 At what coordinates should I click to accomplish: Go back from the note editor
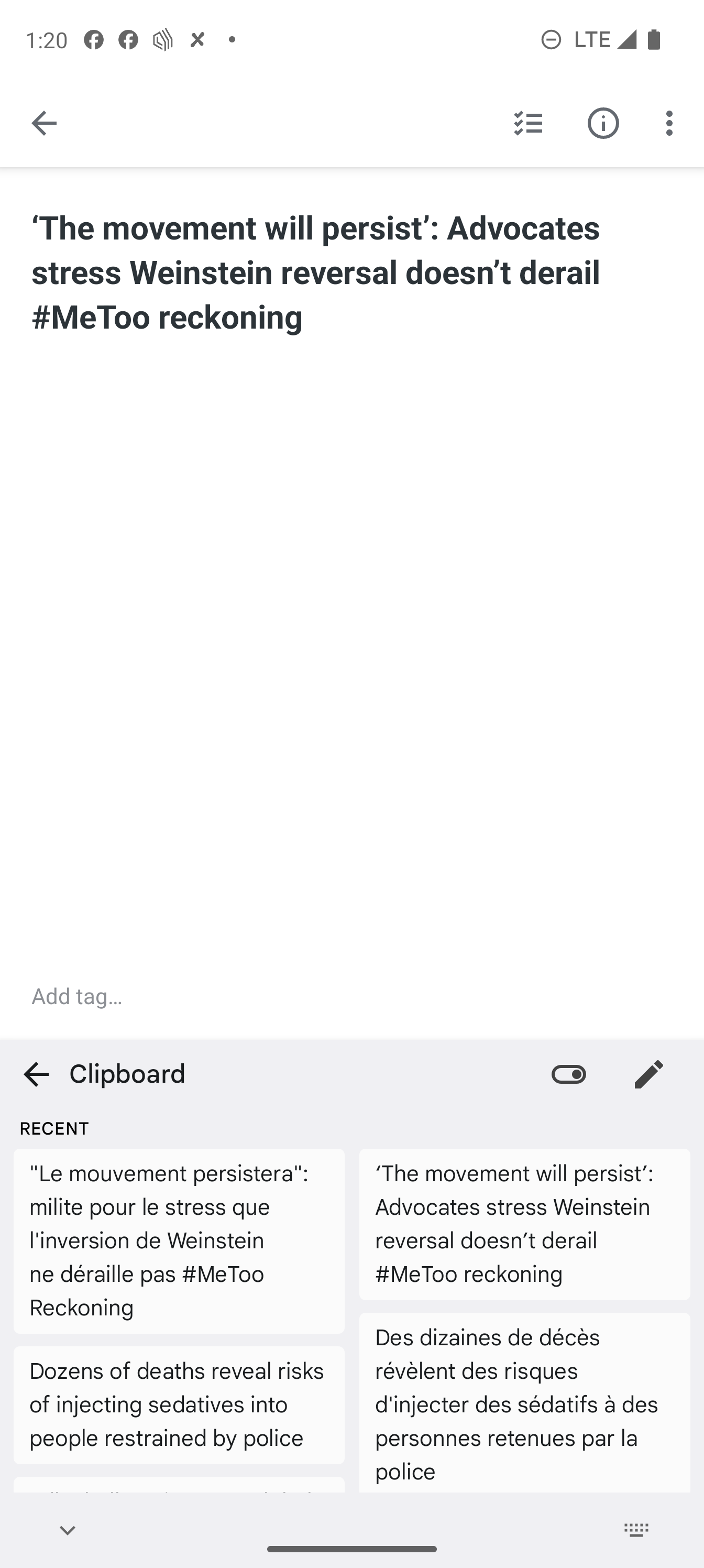[44, 124]
